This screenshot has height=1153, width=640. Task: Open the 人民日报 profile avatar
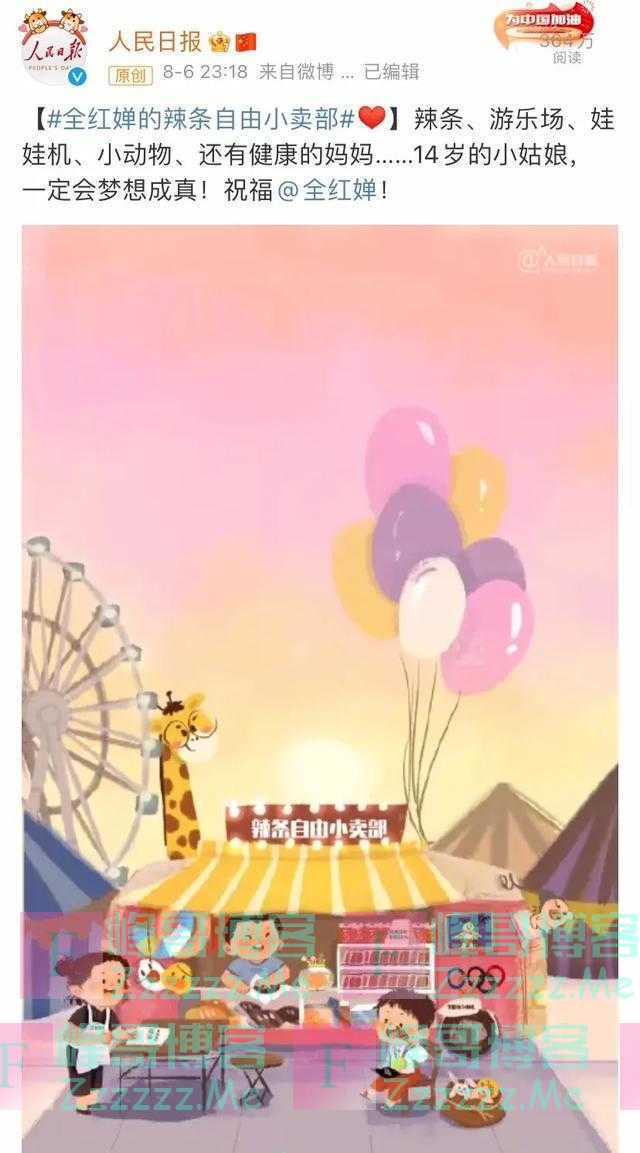tap(54, 48)
